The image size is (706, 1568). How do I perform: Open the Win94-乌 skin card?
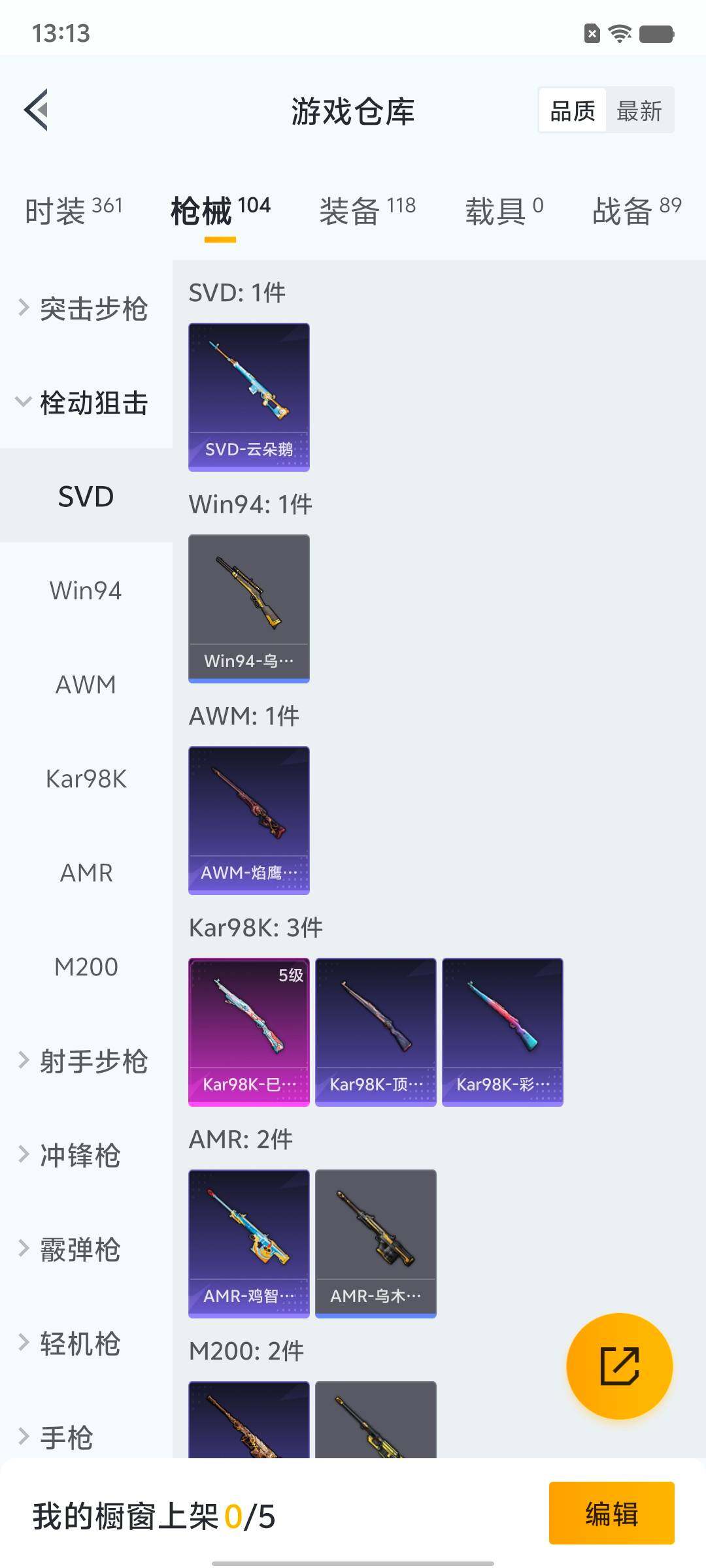pos(248,608)
